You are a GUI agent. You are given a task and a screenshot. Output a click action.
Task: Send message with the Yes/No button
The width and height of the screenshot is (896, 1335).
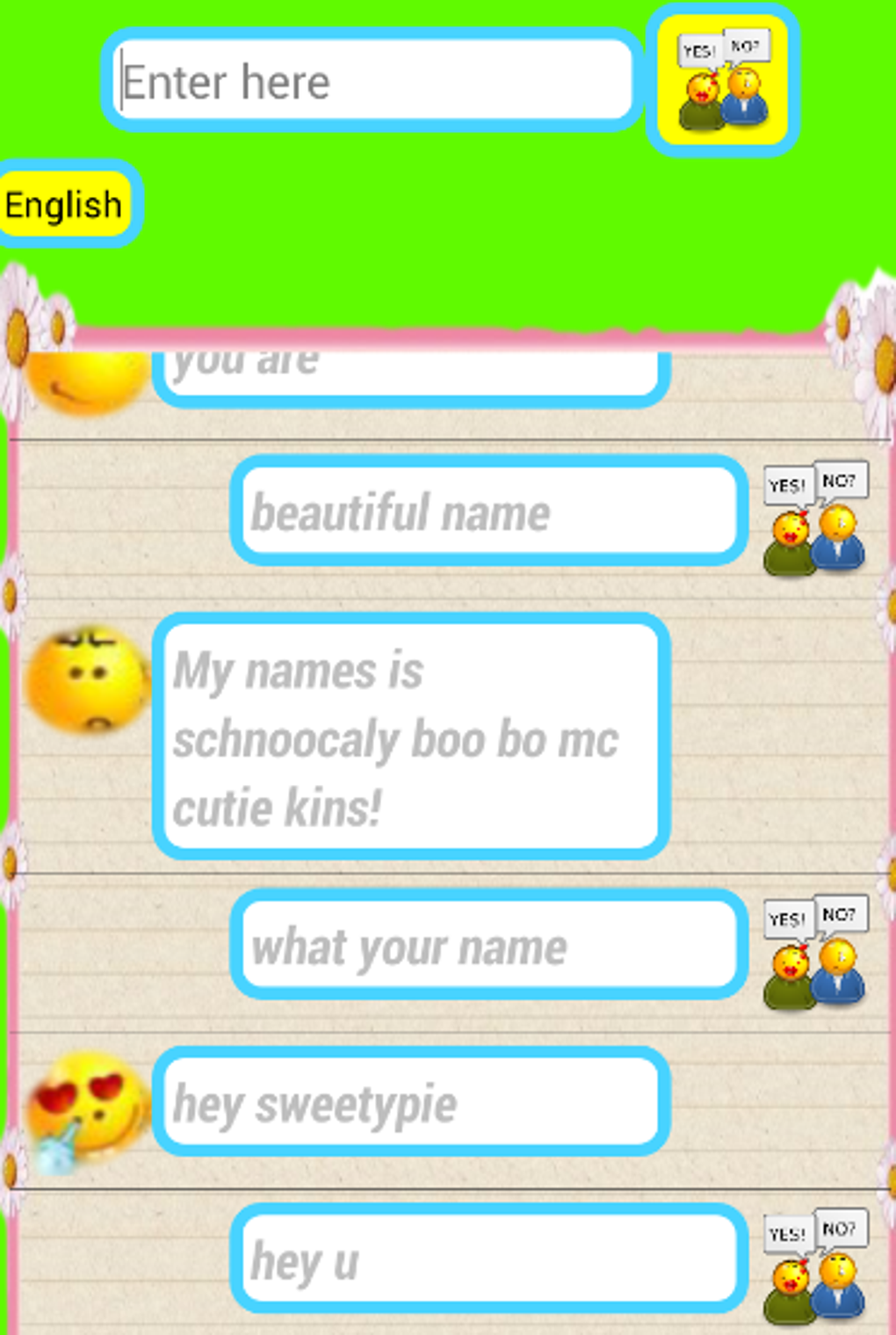[722, 81]
